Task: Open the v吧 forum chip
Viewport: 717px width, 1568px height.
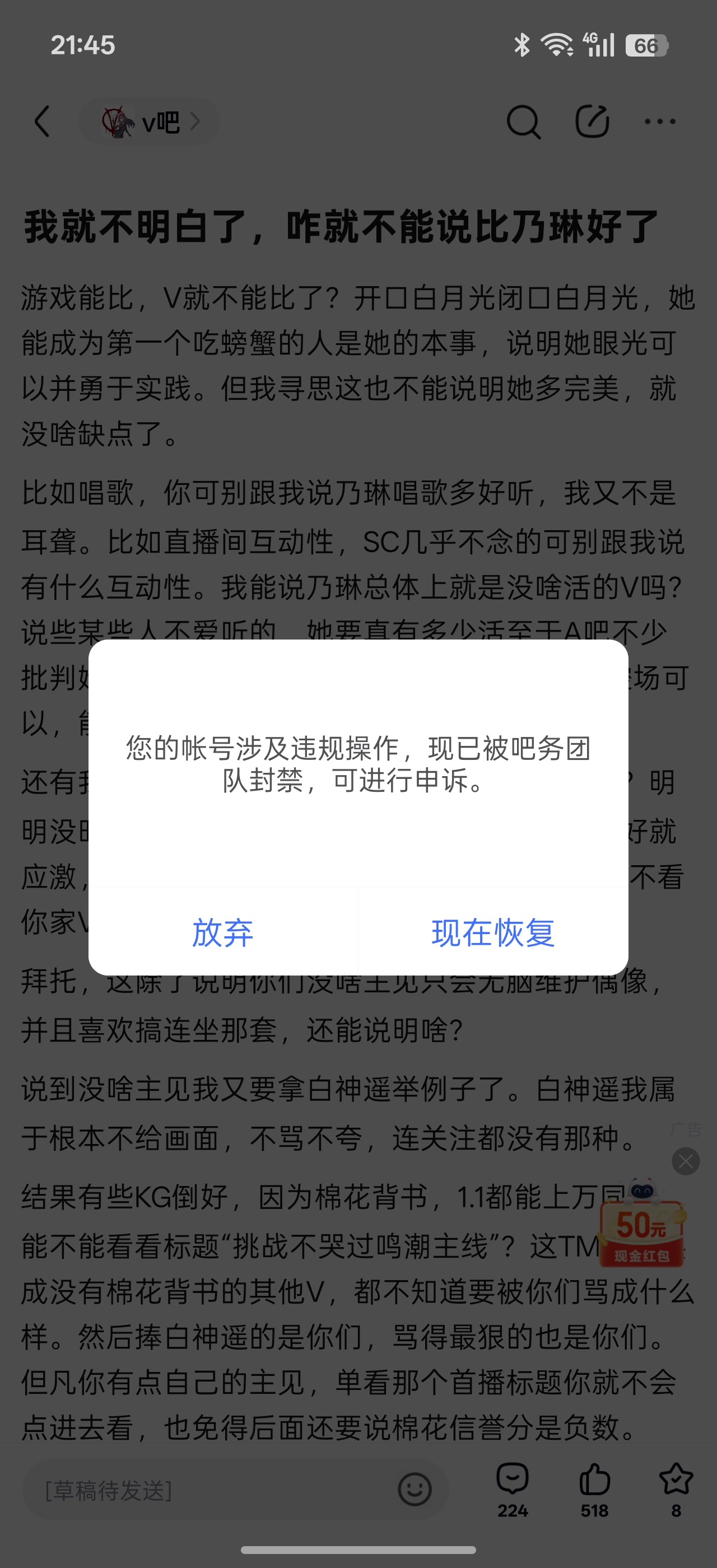Action: [x=149, y=122]
